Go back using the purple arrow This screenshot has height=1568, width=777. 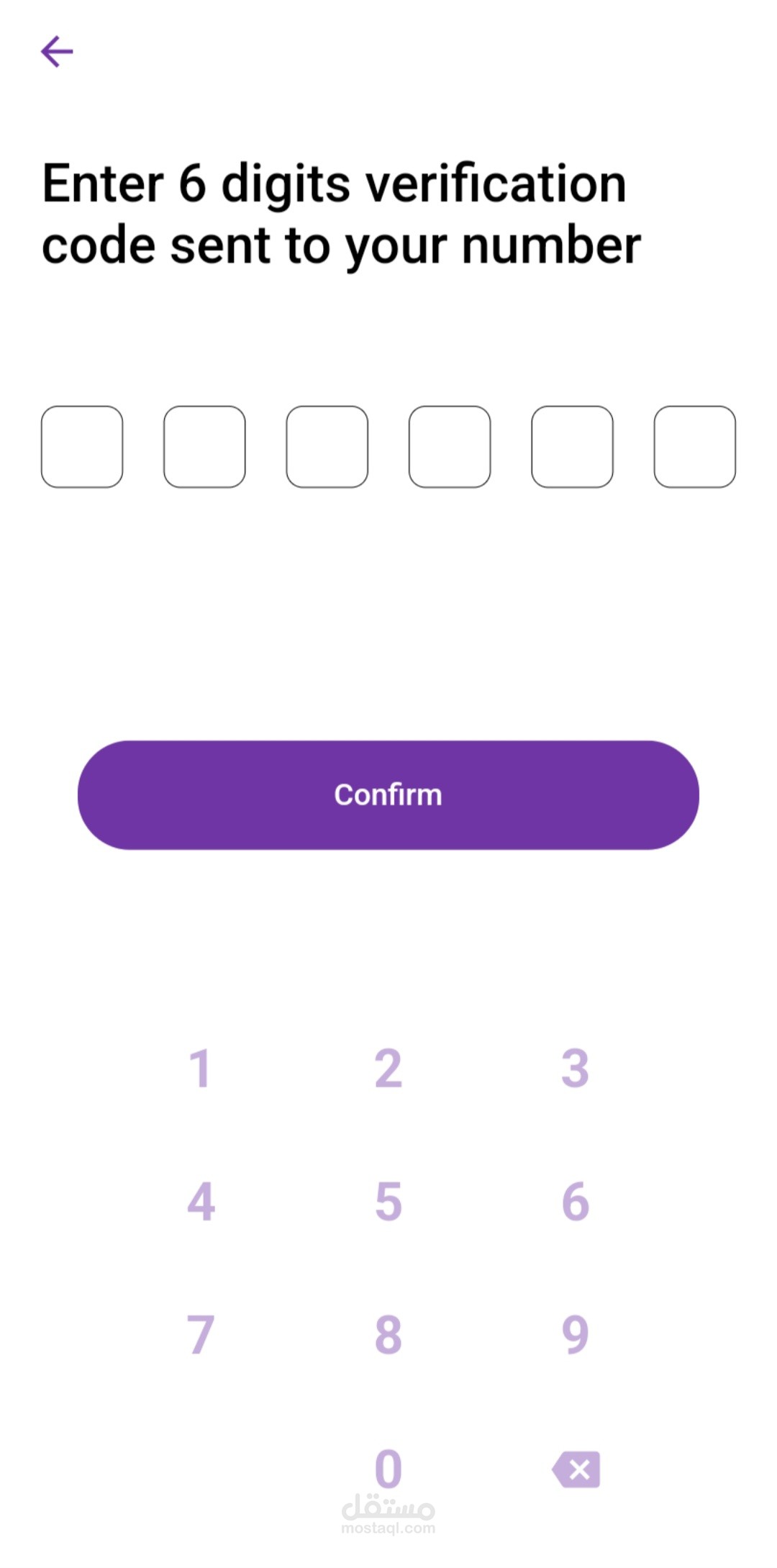point(57,52)
